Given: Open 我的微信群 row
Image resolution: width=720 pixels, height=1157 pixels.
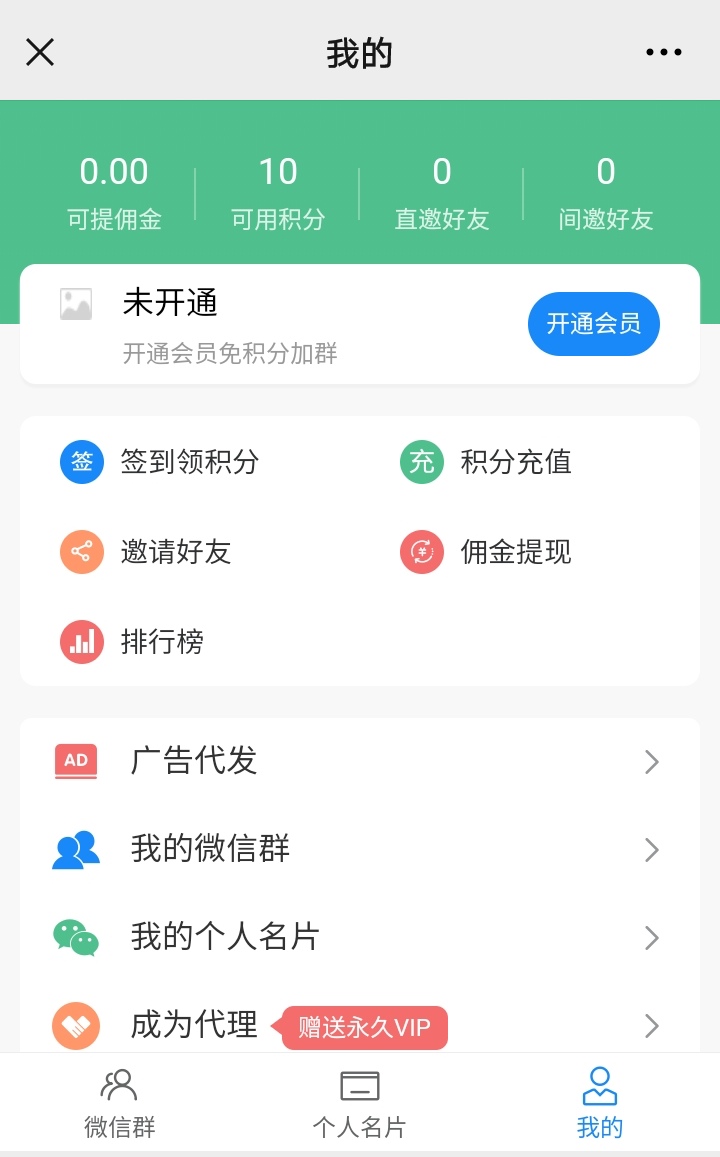Looking at the screenshot, I should [360, 849].
